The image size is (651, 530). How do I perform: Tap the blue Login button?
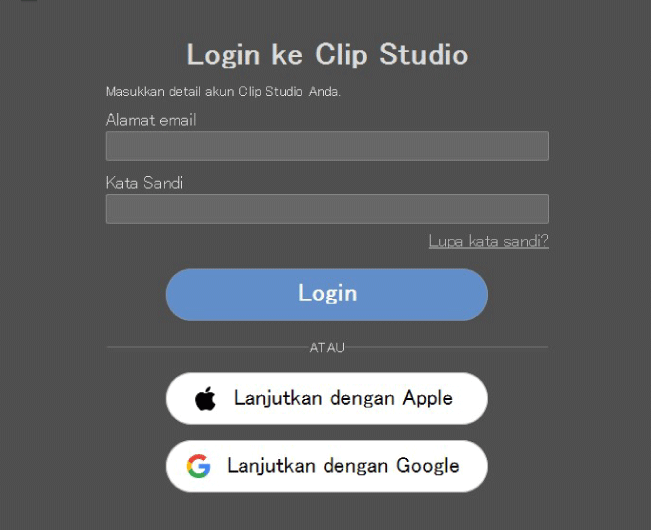(x=326, y=294)
